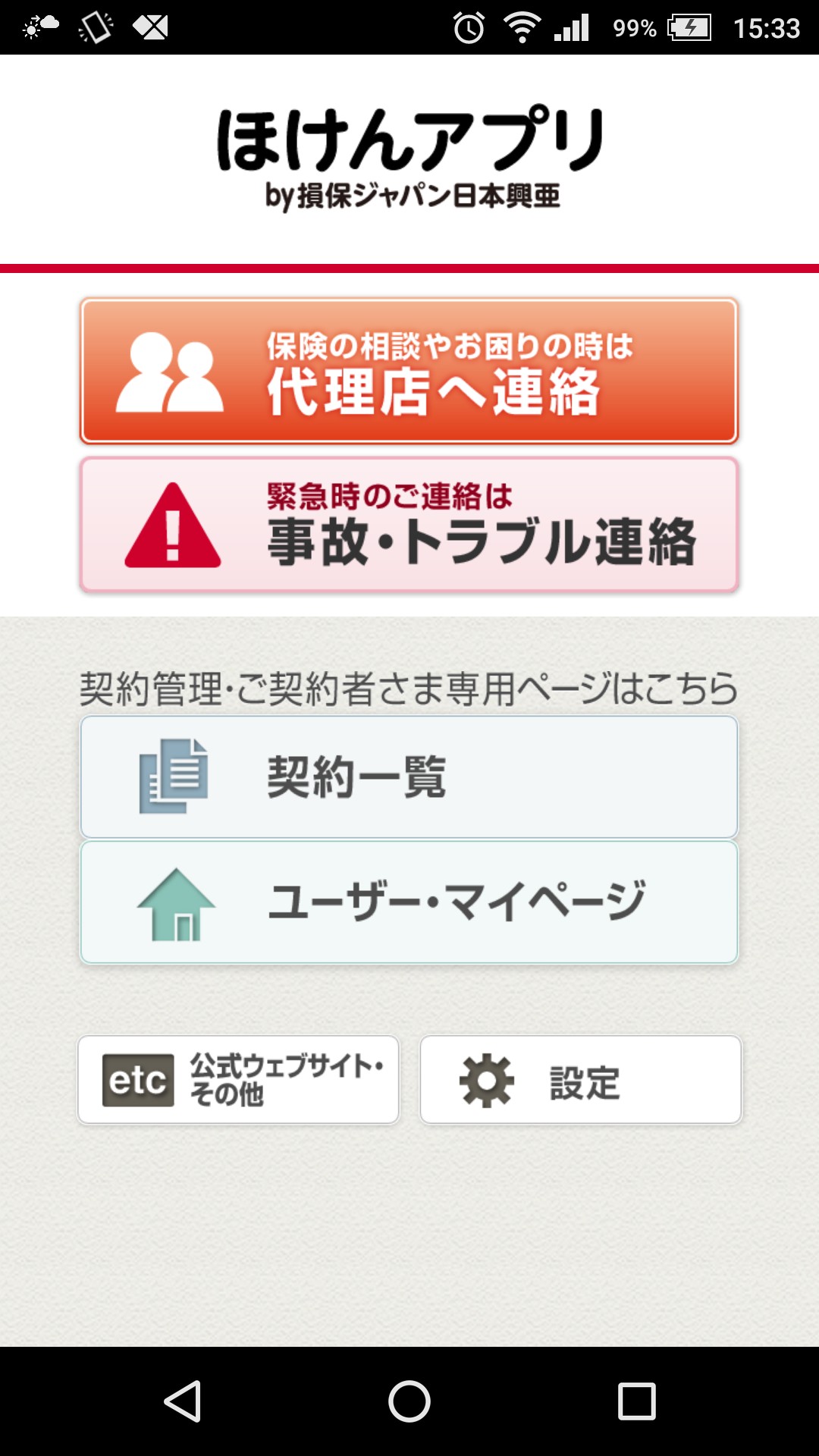Open 設定 settings

click(580, 1079)
